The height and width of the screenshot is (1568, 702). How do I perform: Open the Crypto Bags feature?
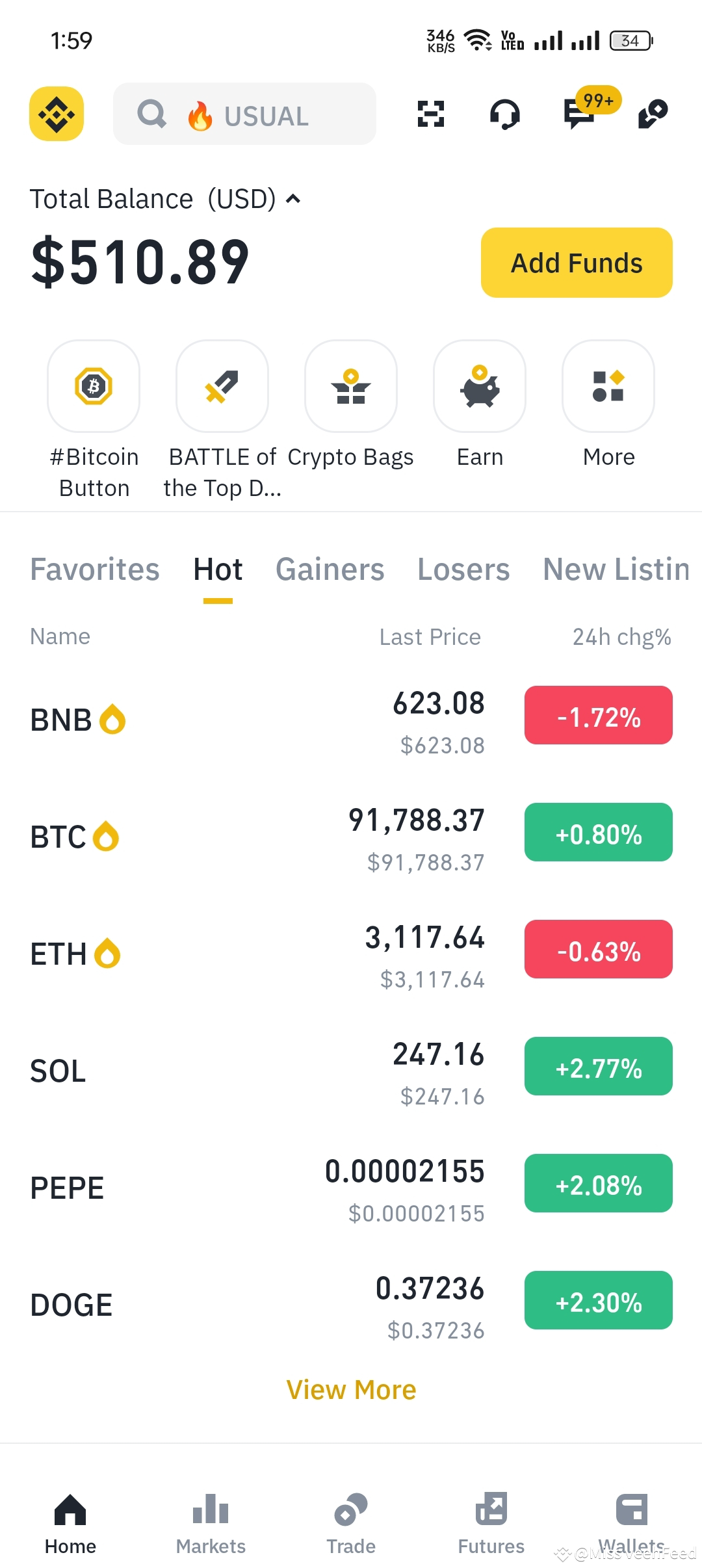point(350,387)
